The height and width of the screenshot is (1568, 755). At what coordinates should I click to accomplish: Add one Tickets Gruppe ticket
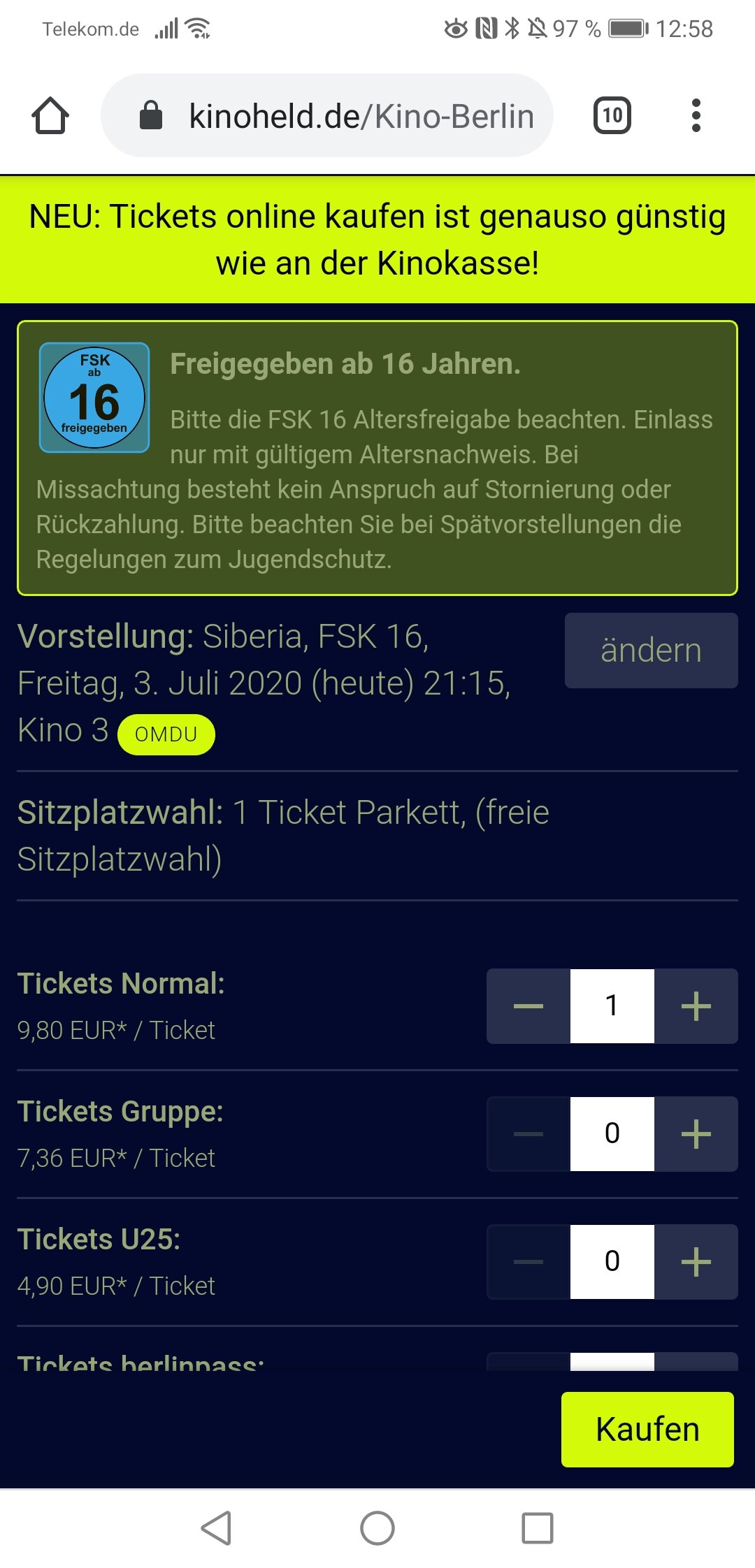click(x=696, y=1134)
